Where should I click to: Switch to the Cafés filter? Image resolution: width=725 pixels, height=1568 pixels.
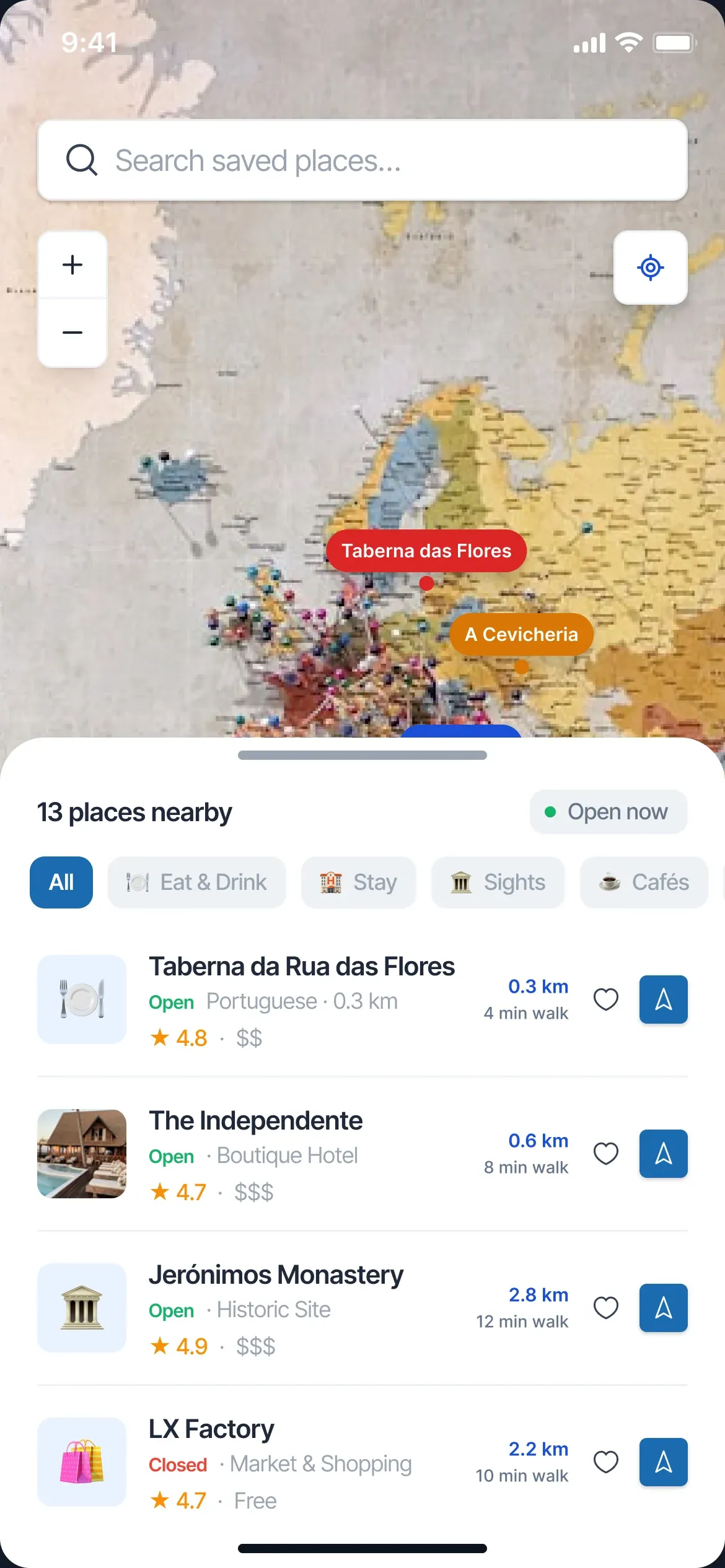coord(644,882)
